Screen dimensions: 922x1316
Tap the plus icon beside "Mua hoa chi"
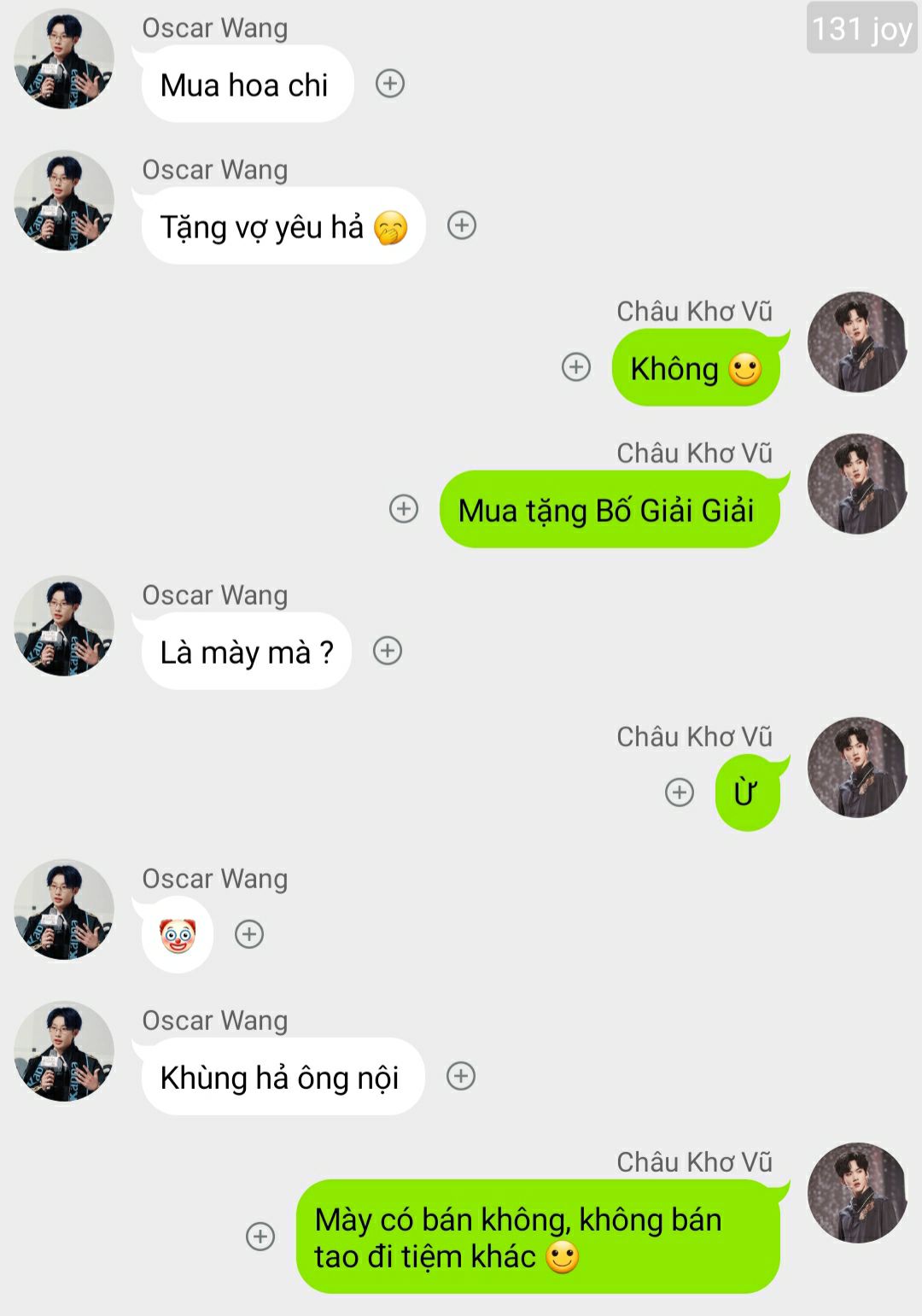390,84
